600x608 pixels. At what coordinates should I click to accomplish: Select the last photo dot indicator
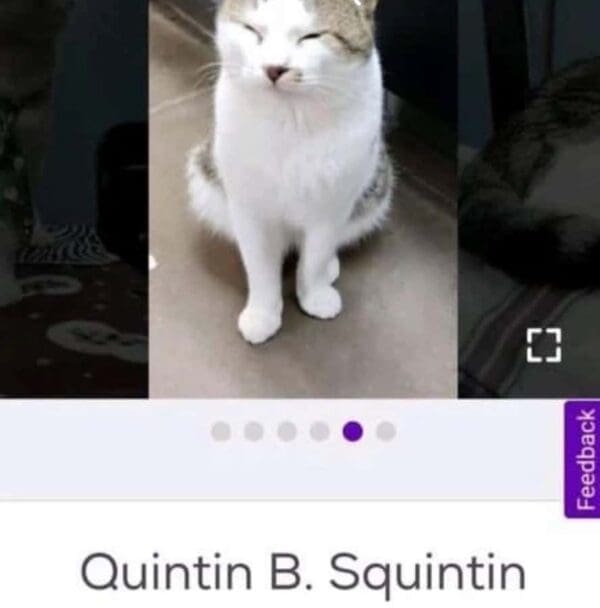(386, 431)
